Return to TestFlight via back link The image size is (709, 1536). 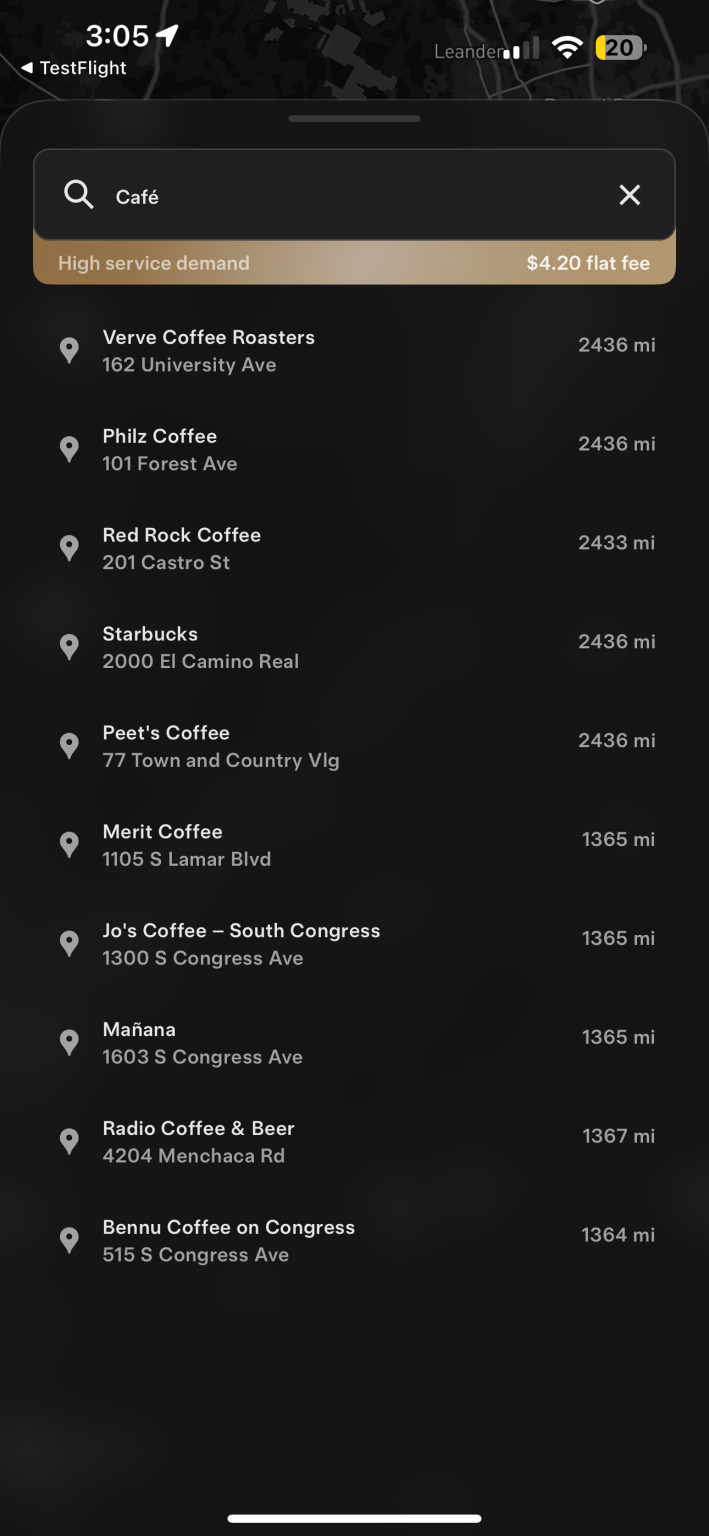pyautogui.click(x=73, y=68)
